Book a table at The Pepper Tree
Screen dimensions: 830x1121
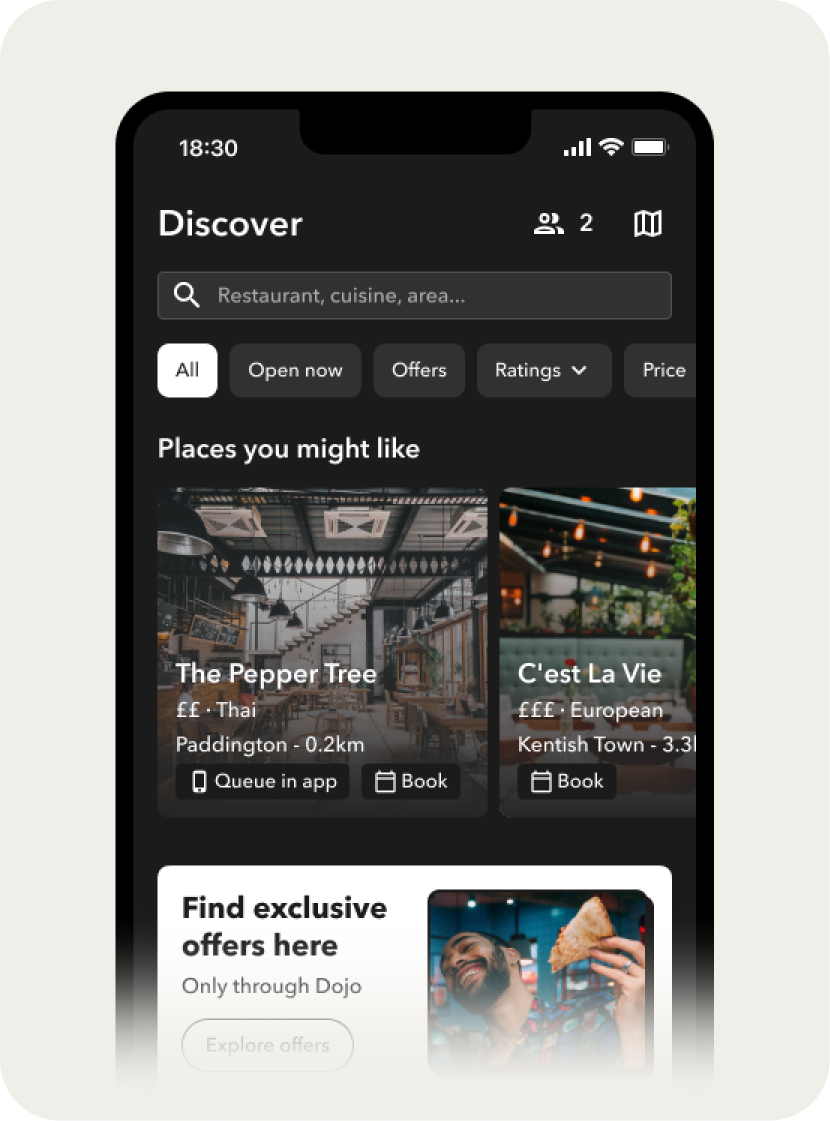click(411, 782)
